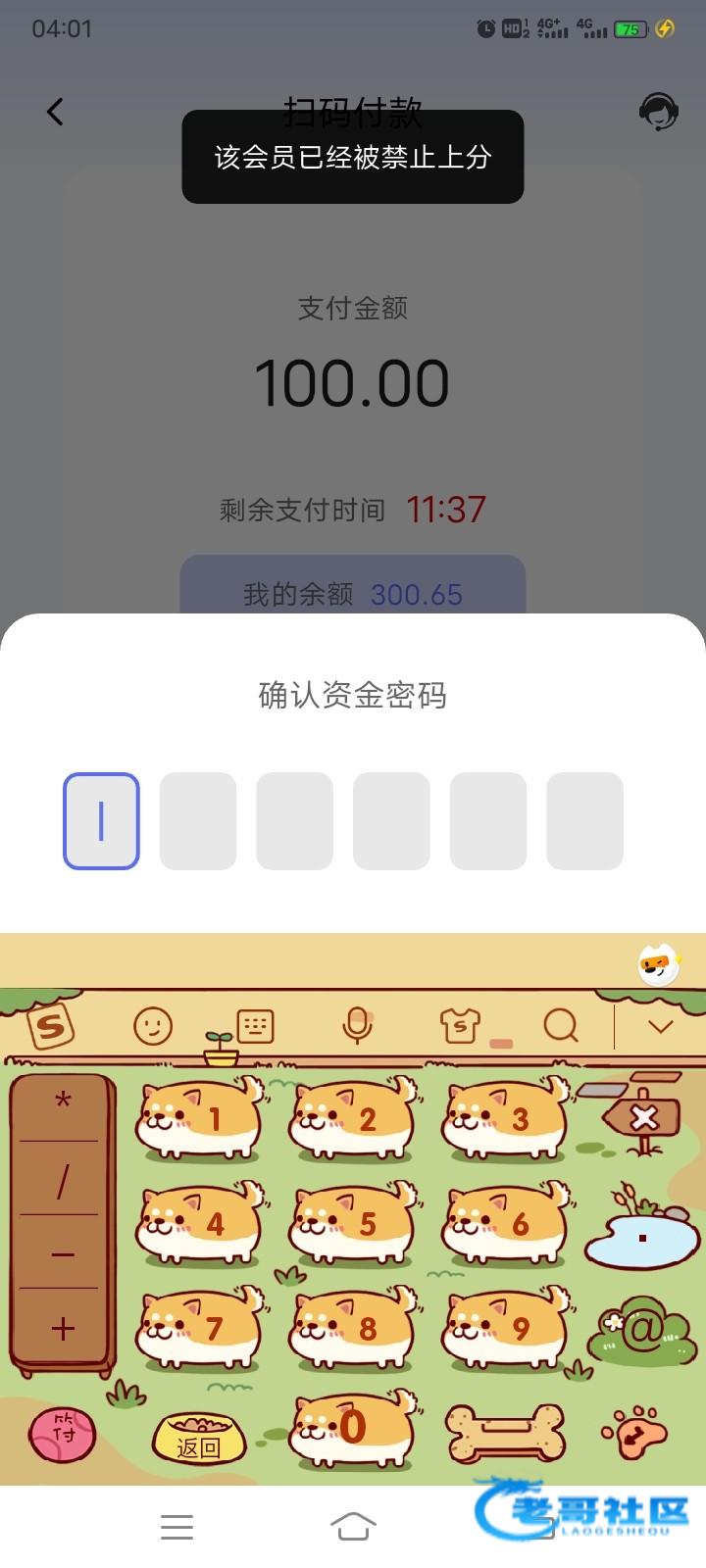Tap the number 9 key
Screen dimensions: 706x1568
pos(507,1327)
